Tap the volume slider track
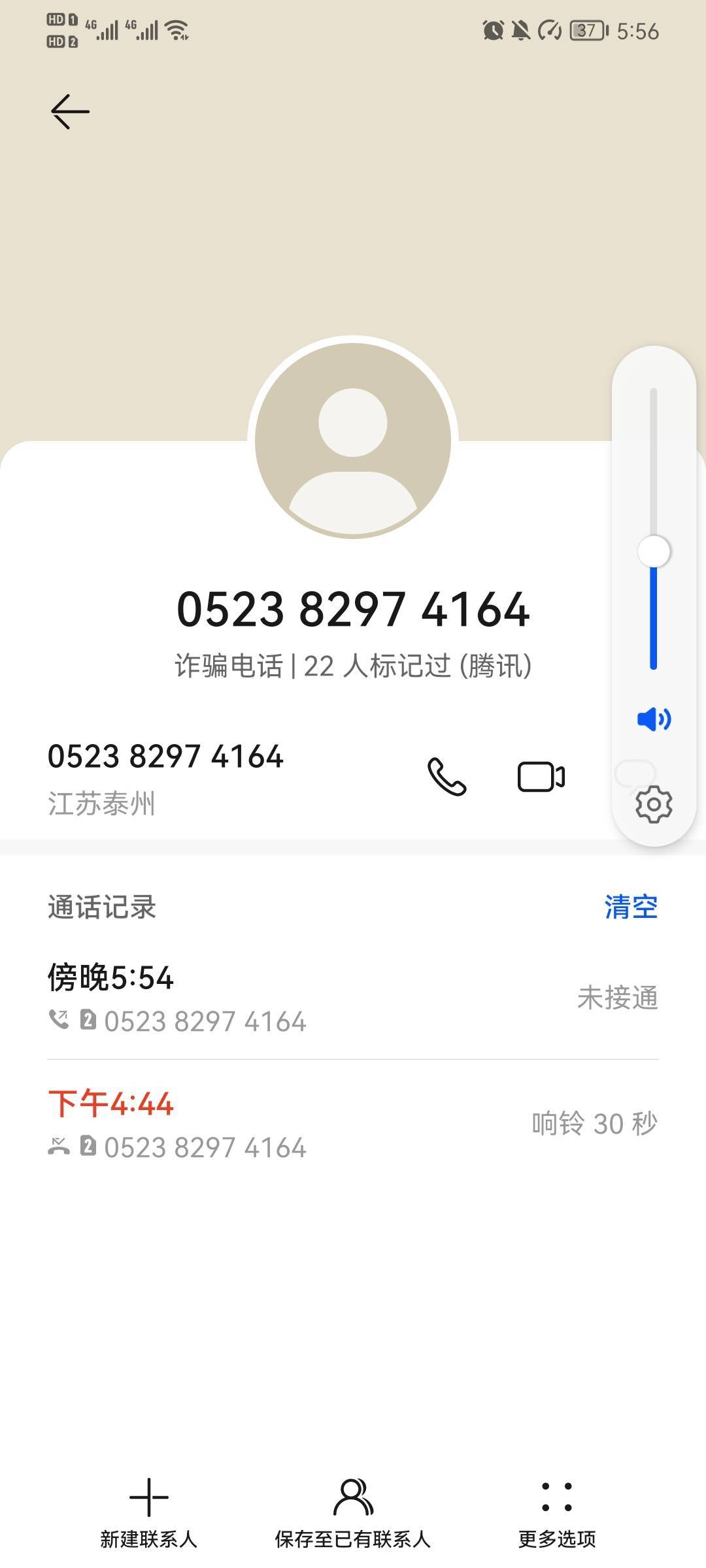Screen dimensions: 706x1568 [653, 529]
